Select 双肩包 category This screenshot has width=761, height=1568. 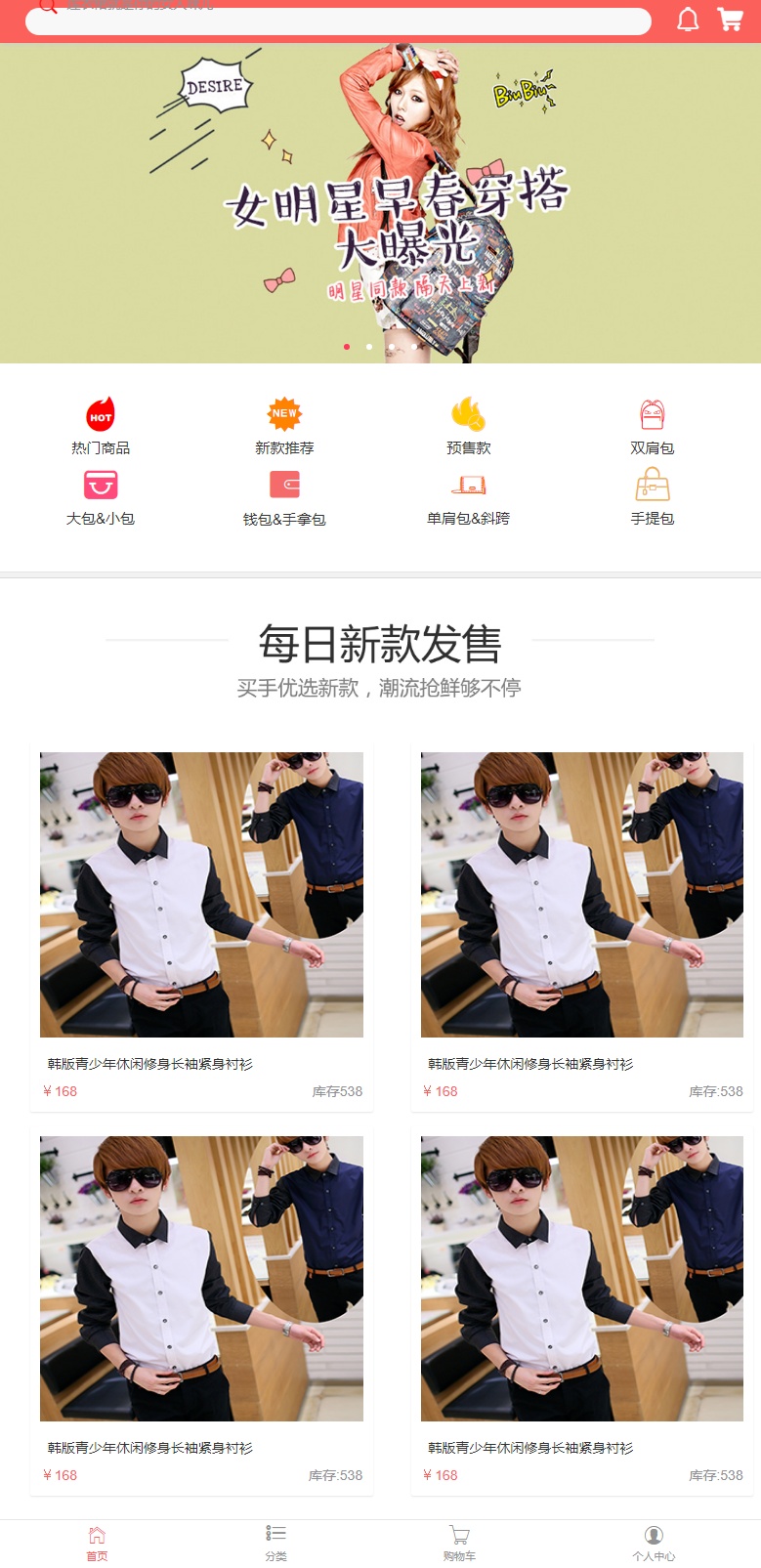tap(652, 426)
